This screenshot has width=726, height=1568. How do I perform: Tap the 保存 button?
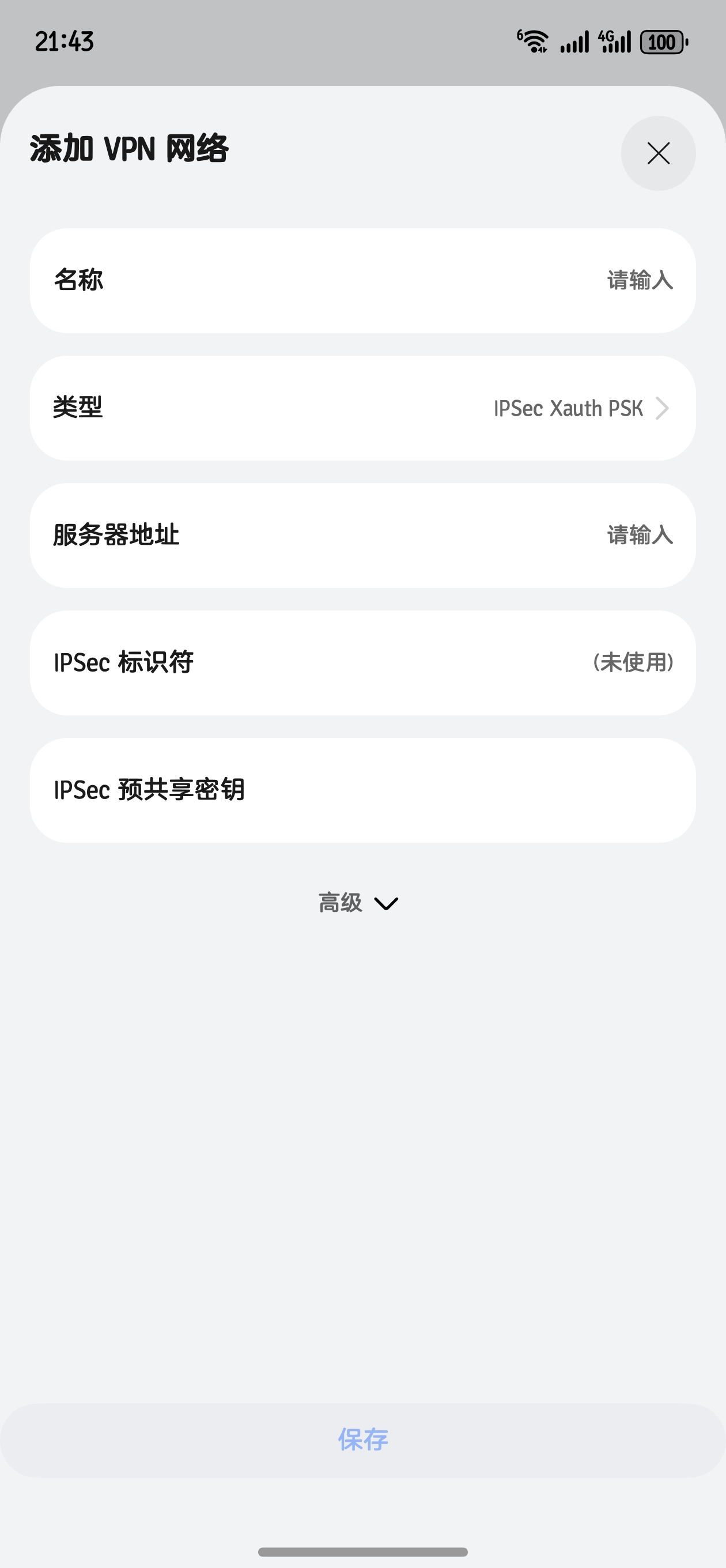[362, 1440]
